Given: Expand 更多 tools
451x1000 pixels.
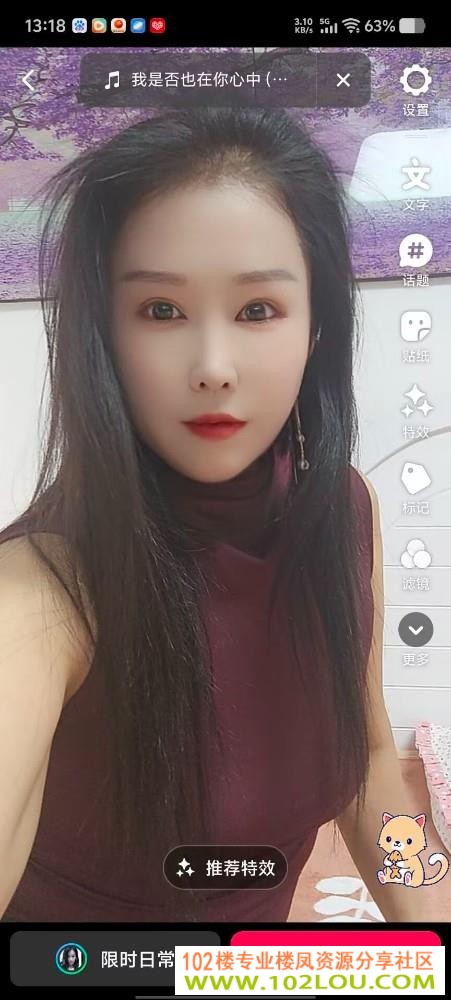Looking at the screenshot, I should [416, 640].
